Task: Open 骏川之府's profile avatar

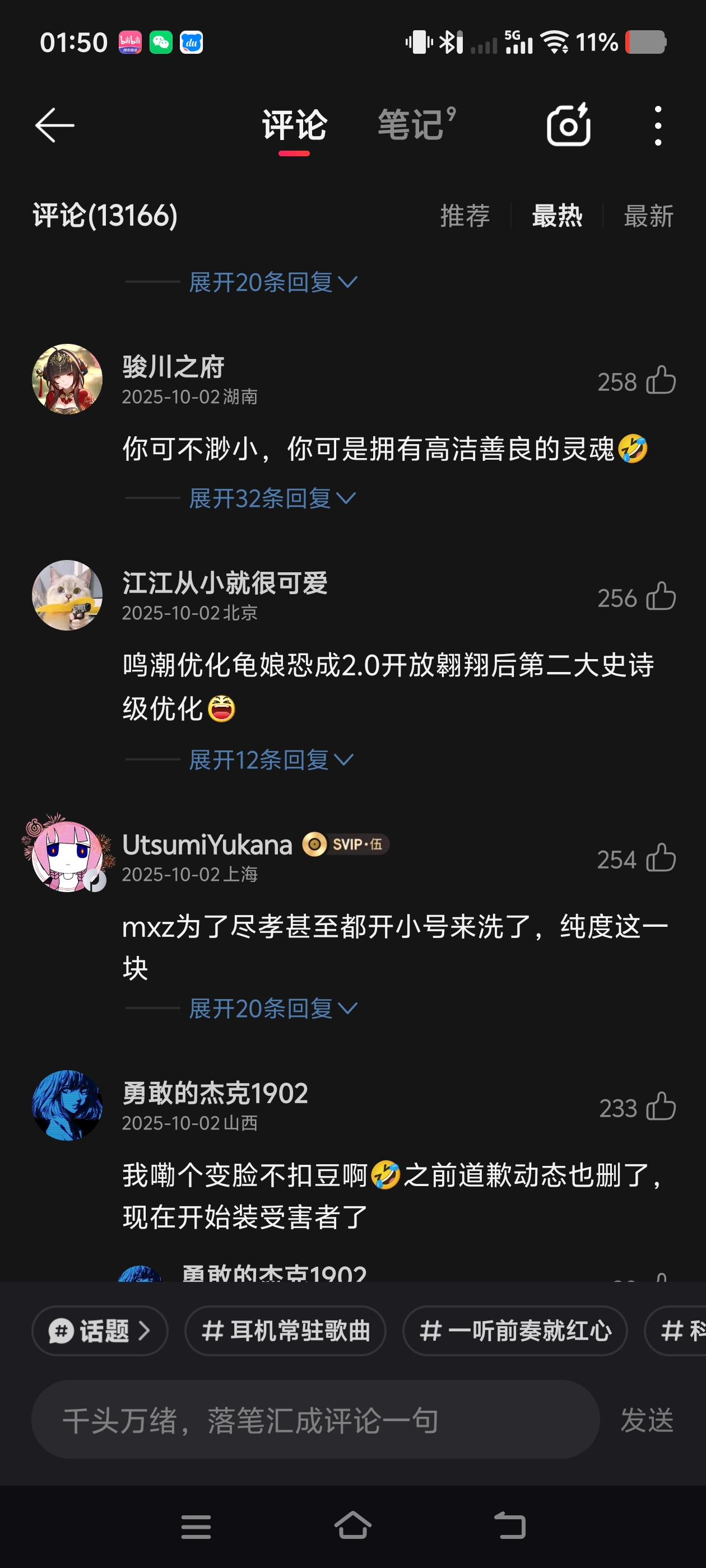Action: (67, 379)
